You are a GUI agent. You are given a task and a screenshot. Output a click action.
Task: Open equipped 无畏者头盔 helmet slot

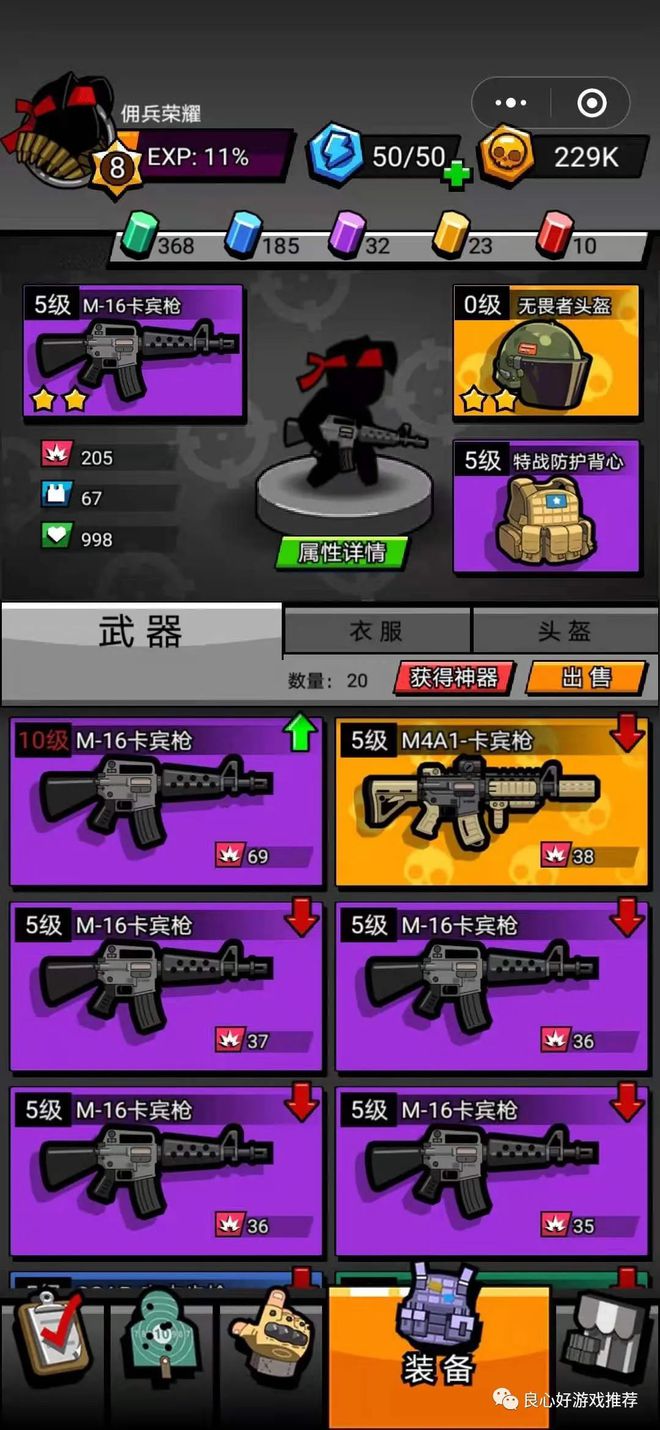click(x=546, y=351)
